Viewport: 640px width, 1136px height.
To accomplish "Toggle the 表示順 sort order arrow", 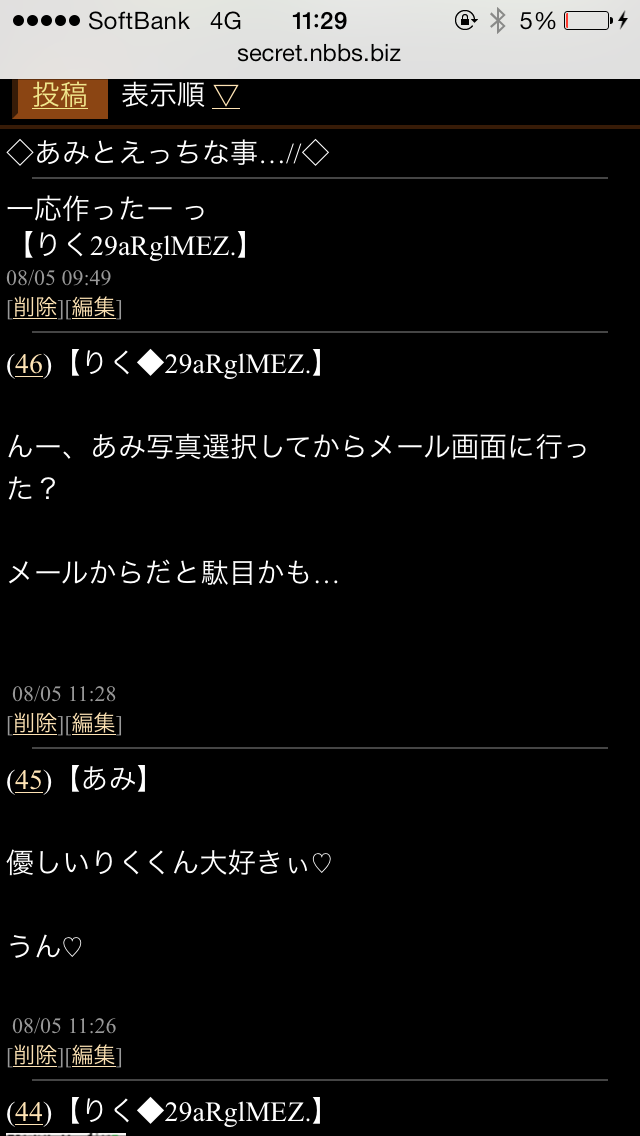I will pyautogui.click(x=225, y=96).
